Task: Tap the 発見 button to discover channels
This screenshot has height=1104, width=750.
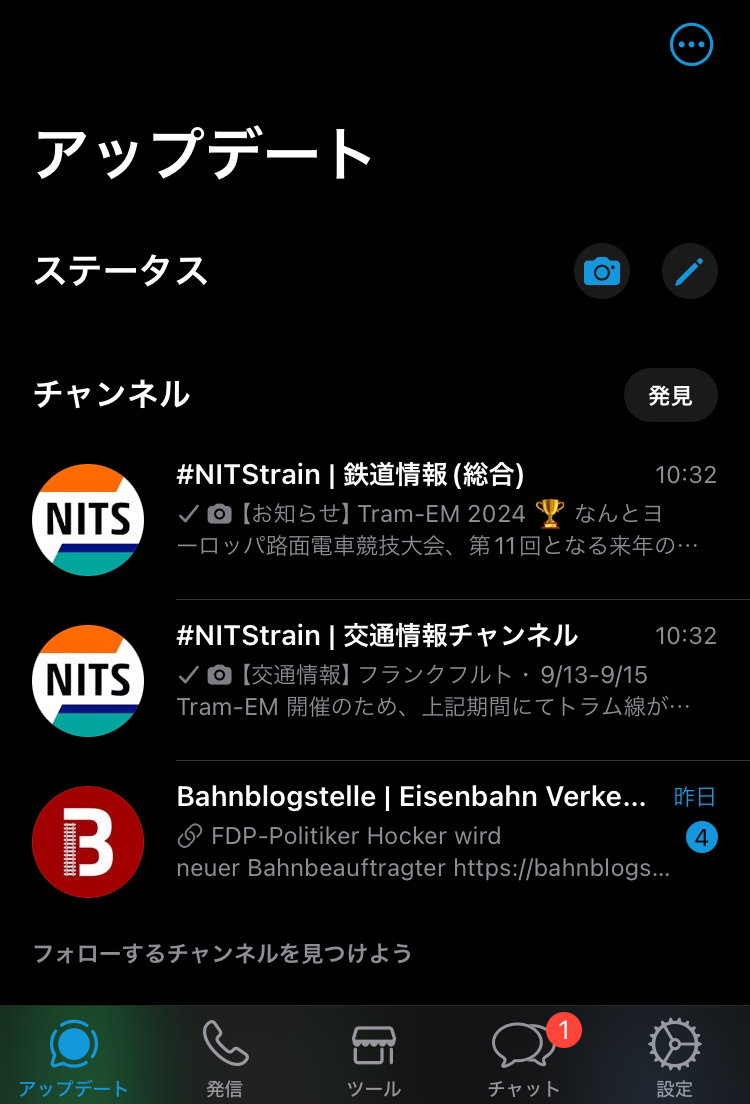Action: point(670,396)
